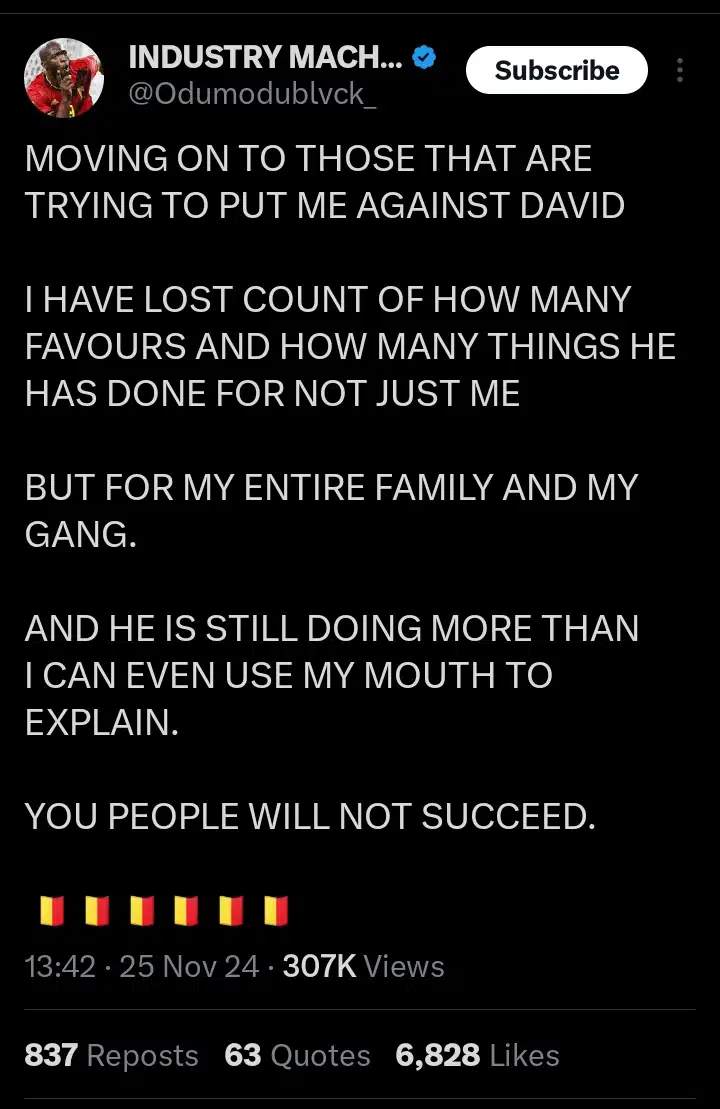Click the last flag emoji in the row
Viewport: 720px width, 1109px height.
(277, 911)
